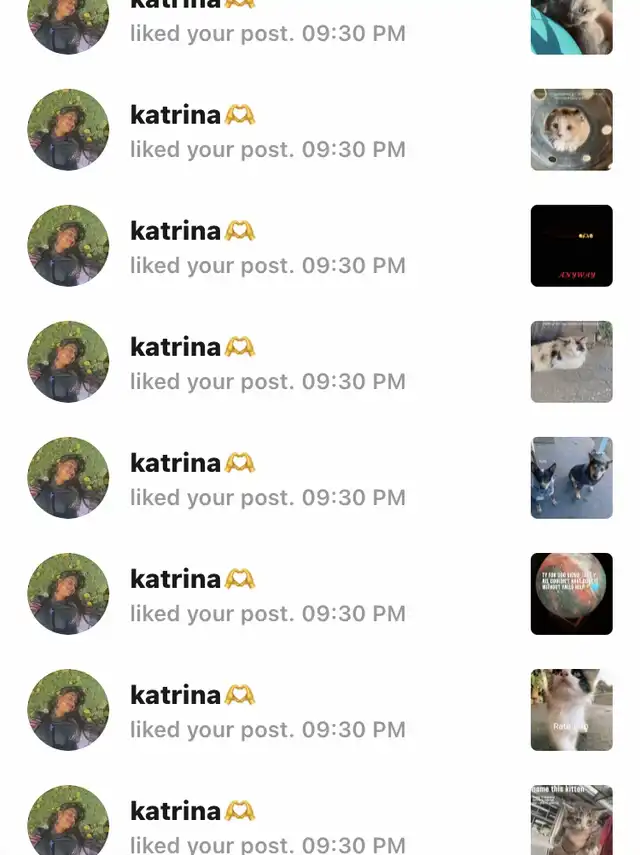This screenshot has height=855, width=640.
Task: View the black post reading ANYWAY
Action: (571, 246)
